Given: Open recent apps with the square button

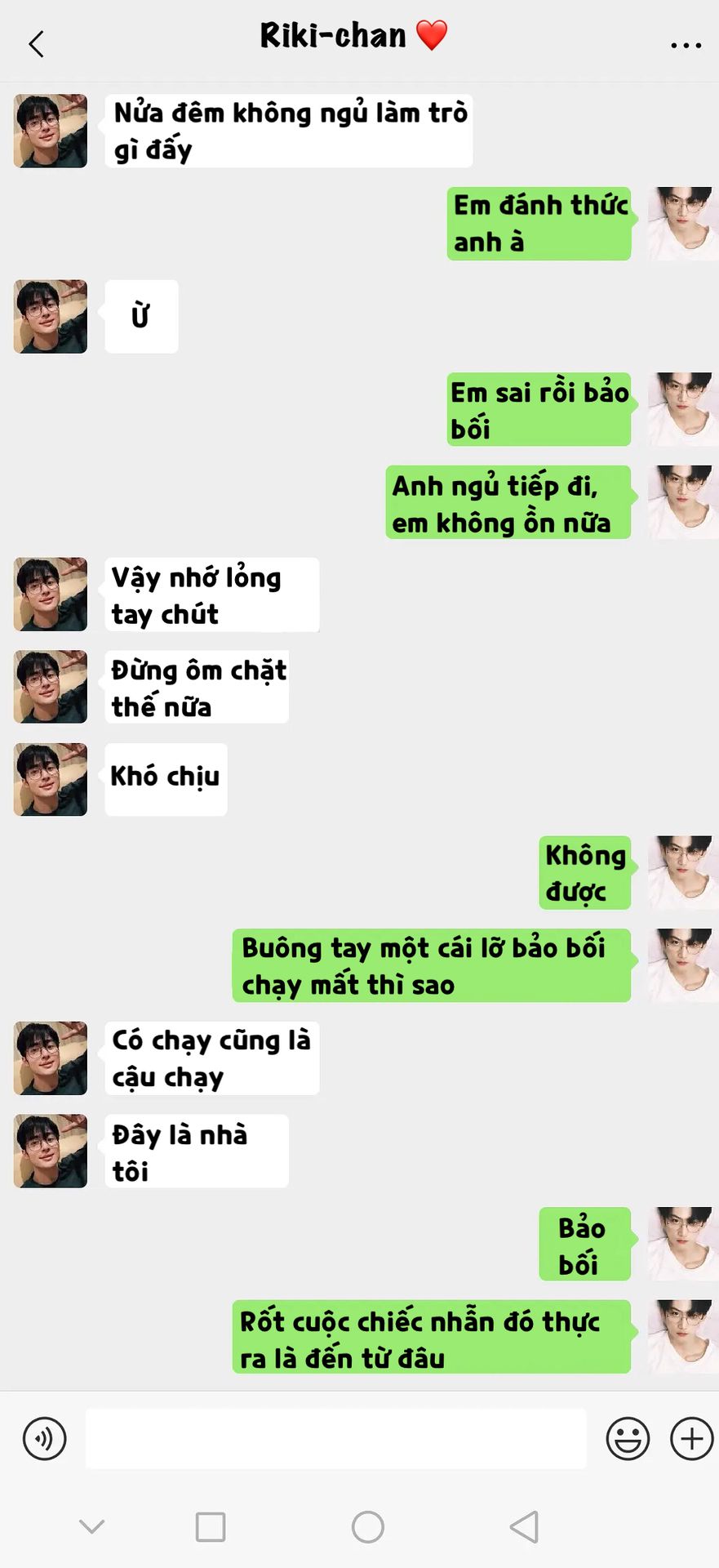Looking at the screenshot, I should click(211, 1526).
